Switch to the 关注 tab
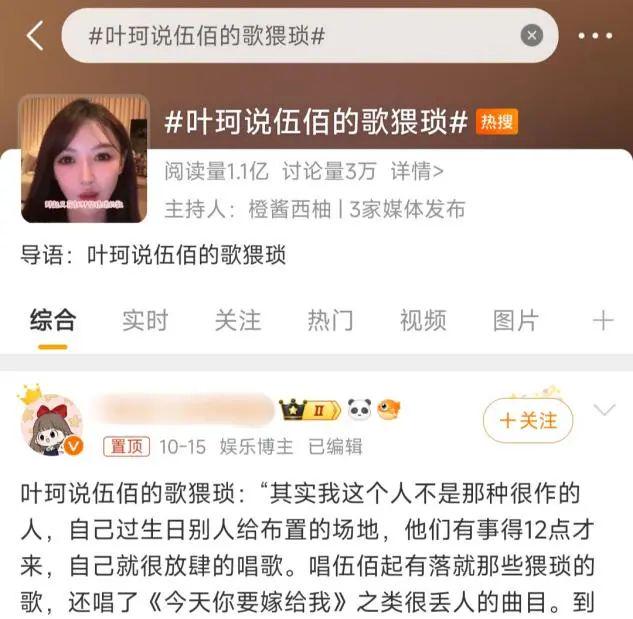Screen dimensions: 633x619 (237, 320)
